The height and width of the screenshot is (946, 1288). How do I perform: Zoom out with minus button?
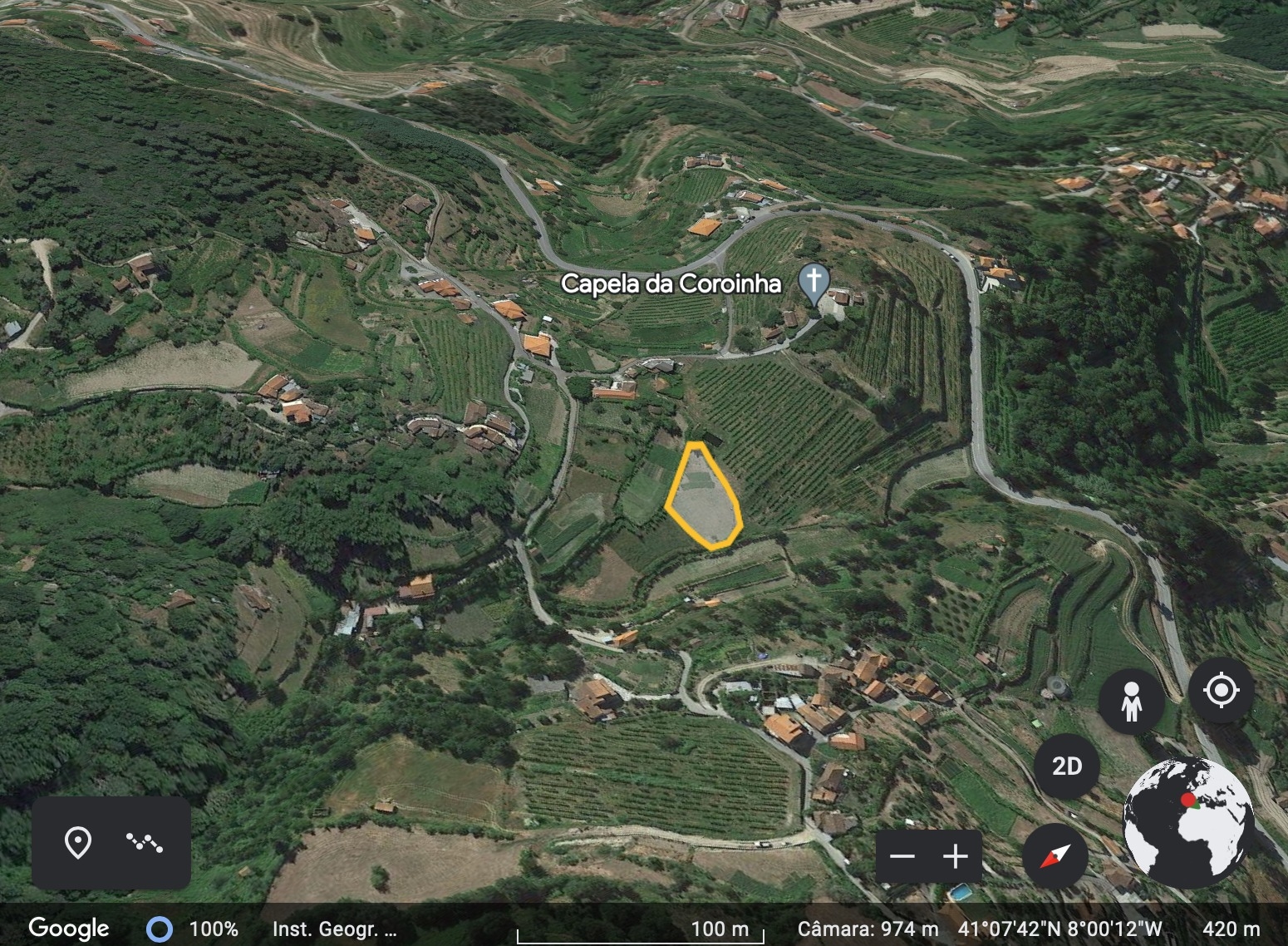pos(902,856)
